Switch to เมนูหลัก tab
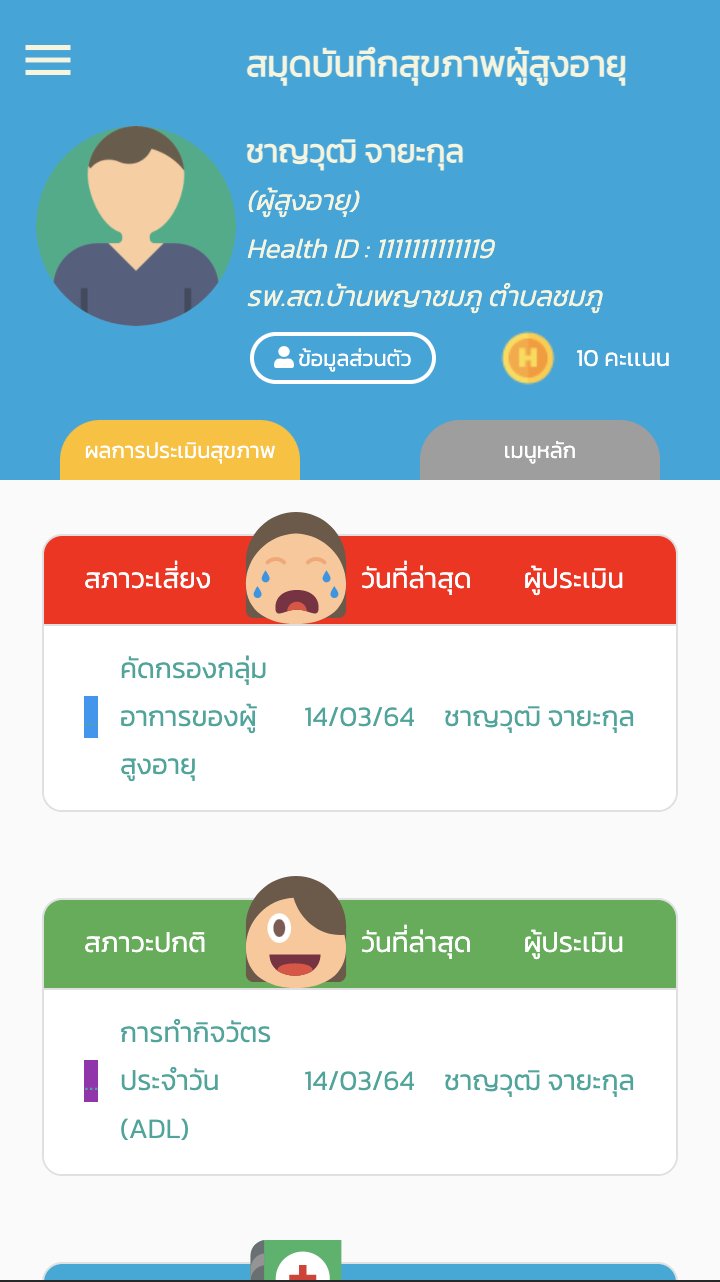The image size is (720, 1282). [539, 451]
